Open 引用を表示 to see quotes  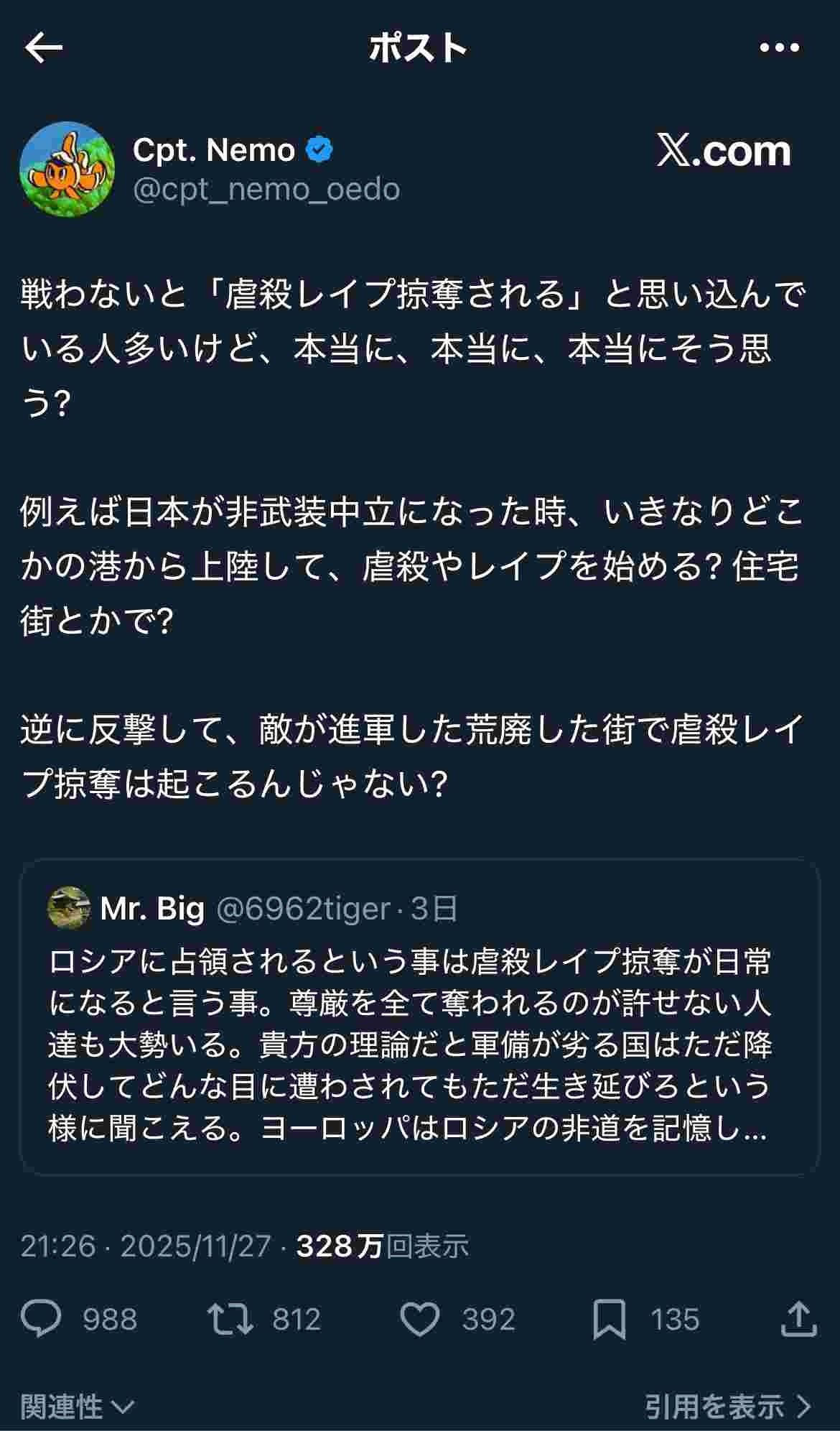(x=727, y=1407)
